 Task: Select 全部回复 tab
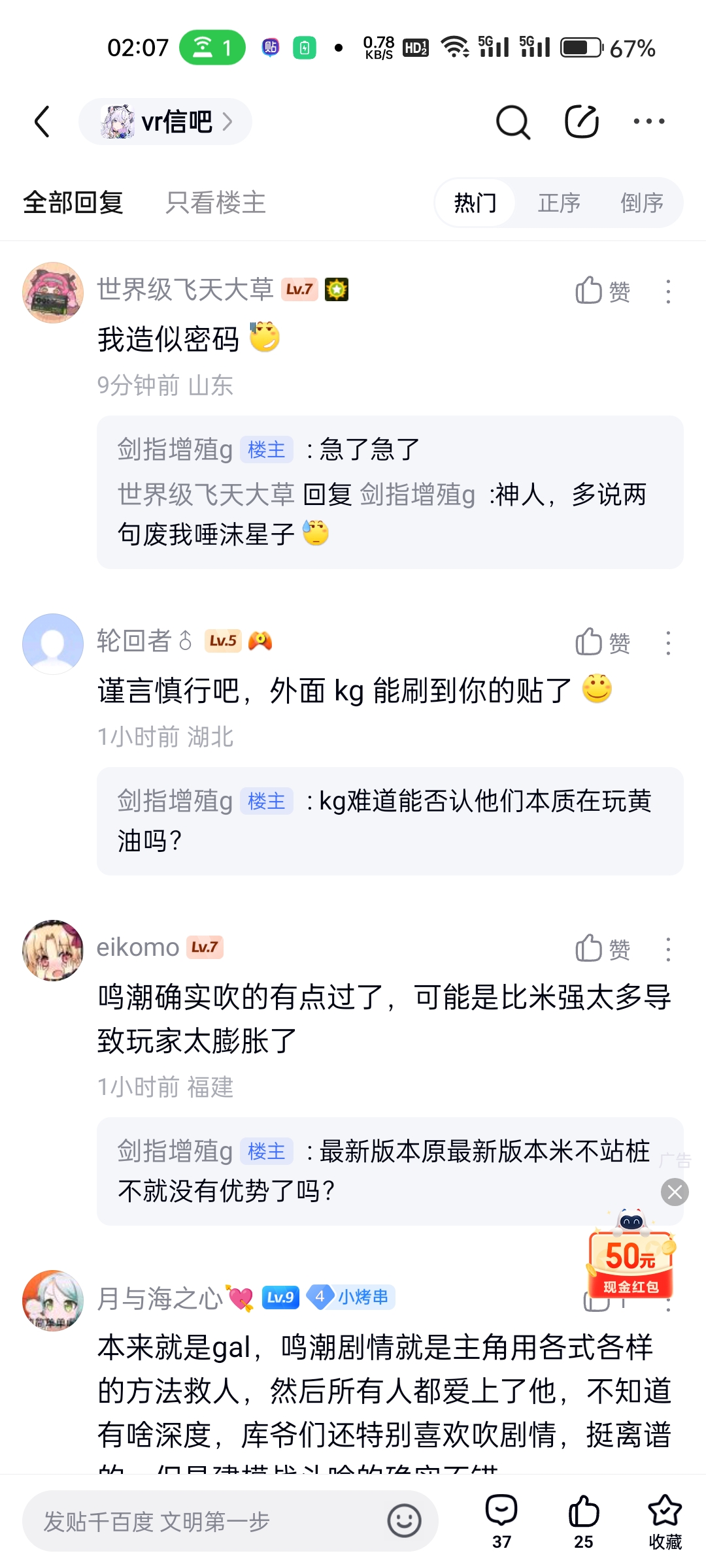pyautogui.click(x=73, y=203)
